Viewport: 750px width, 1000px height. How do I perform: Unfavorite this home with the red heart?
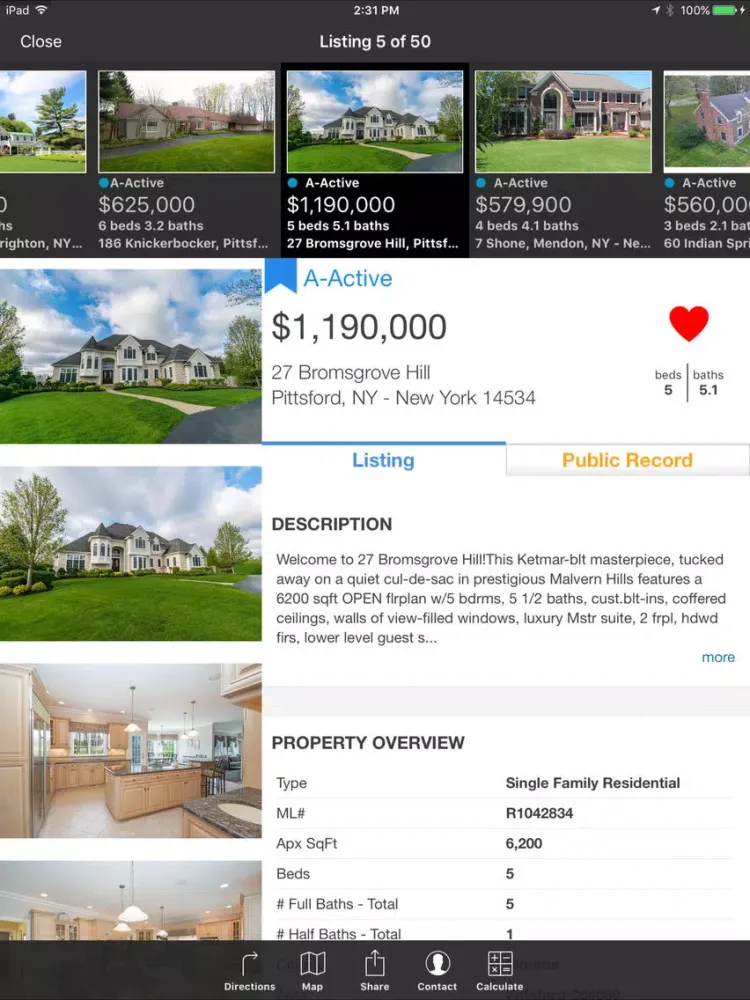(689, 324)
